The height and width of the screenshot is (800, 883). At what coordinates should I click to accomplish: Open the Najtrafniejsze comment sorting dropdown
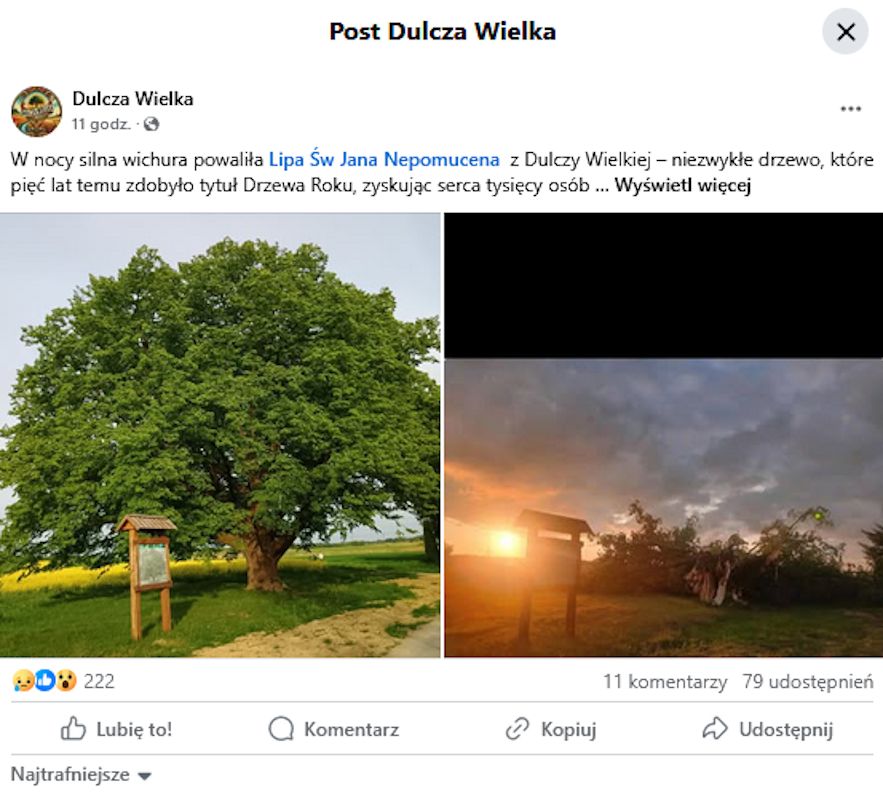point(80,774)
